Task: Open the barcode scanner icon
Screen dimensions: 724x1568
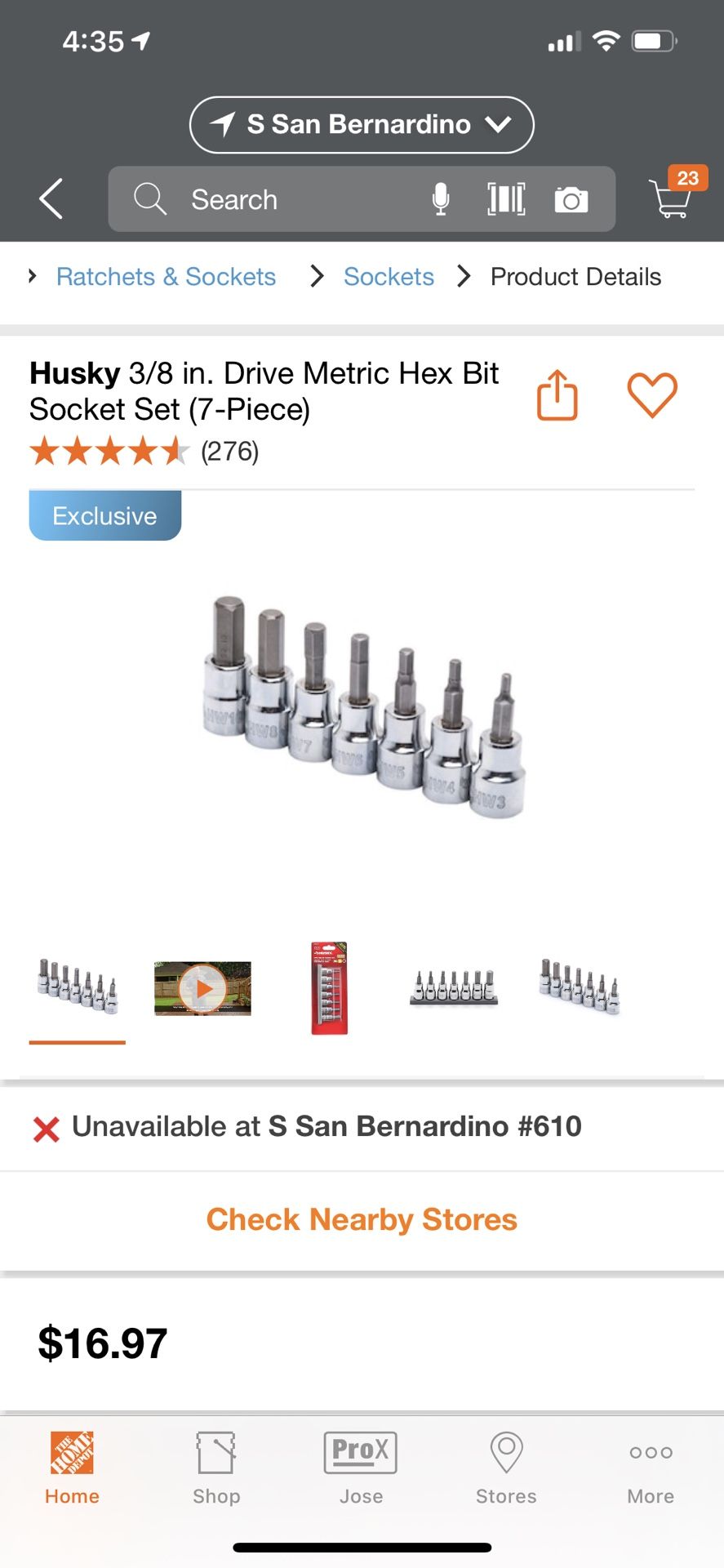Action: (505, 198)
